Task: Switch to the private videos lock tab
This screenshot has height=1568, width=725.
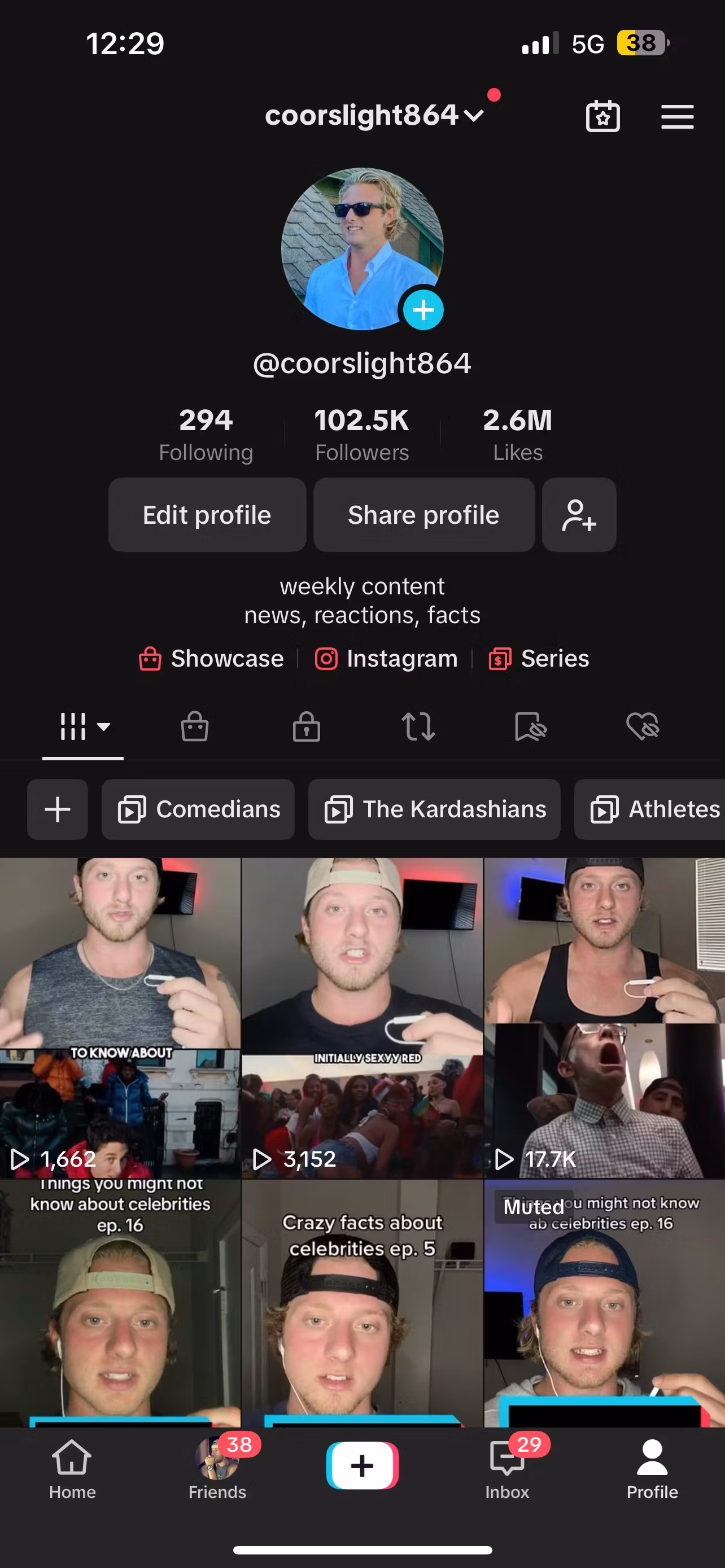Action: click(306, 726)
